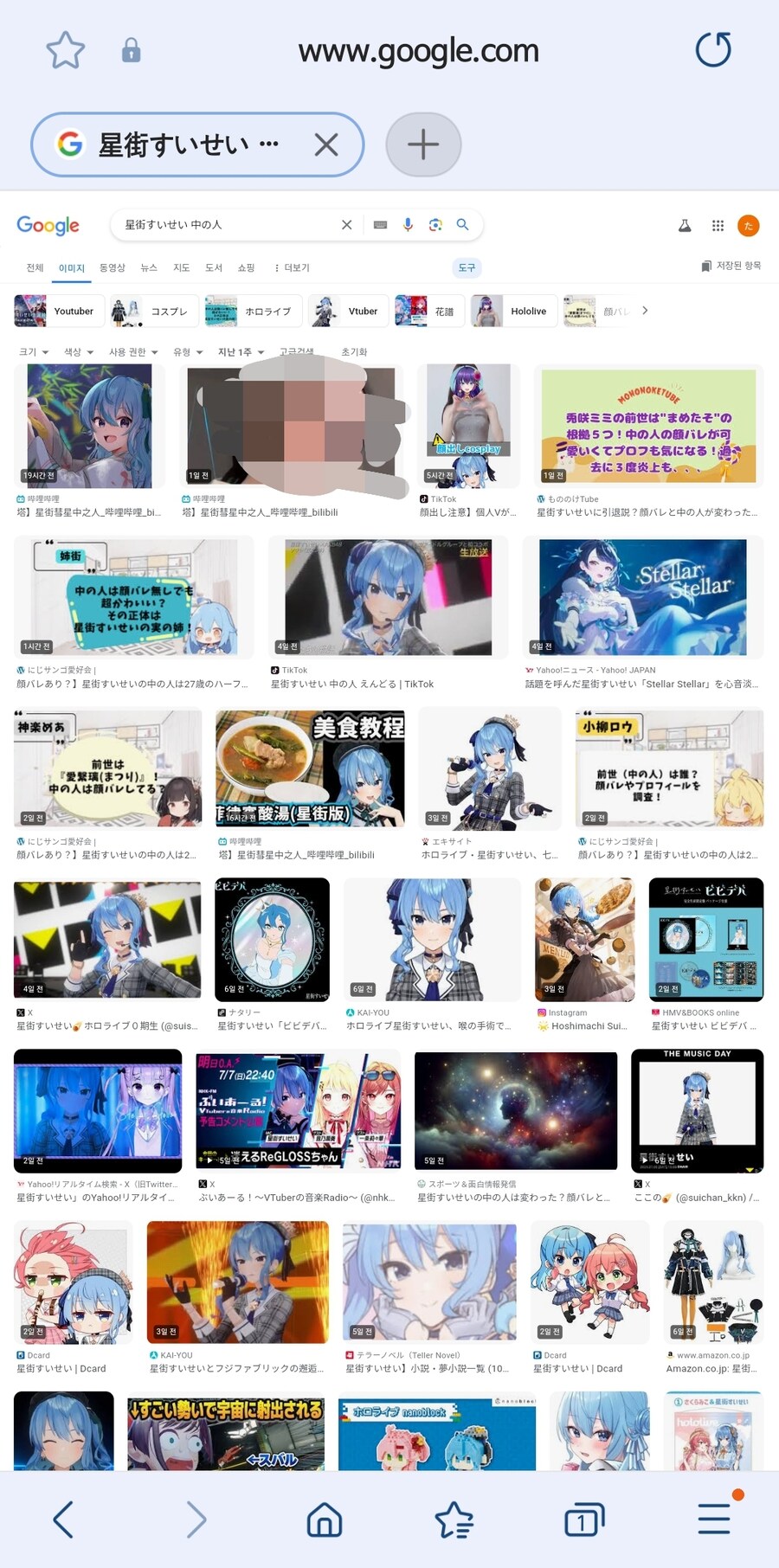Switch to the 뉴스 search tab

(149, 267)
